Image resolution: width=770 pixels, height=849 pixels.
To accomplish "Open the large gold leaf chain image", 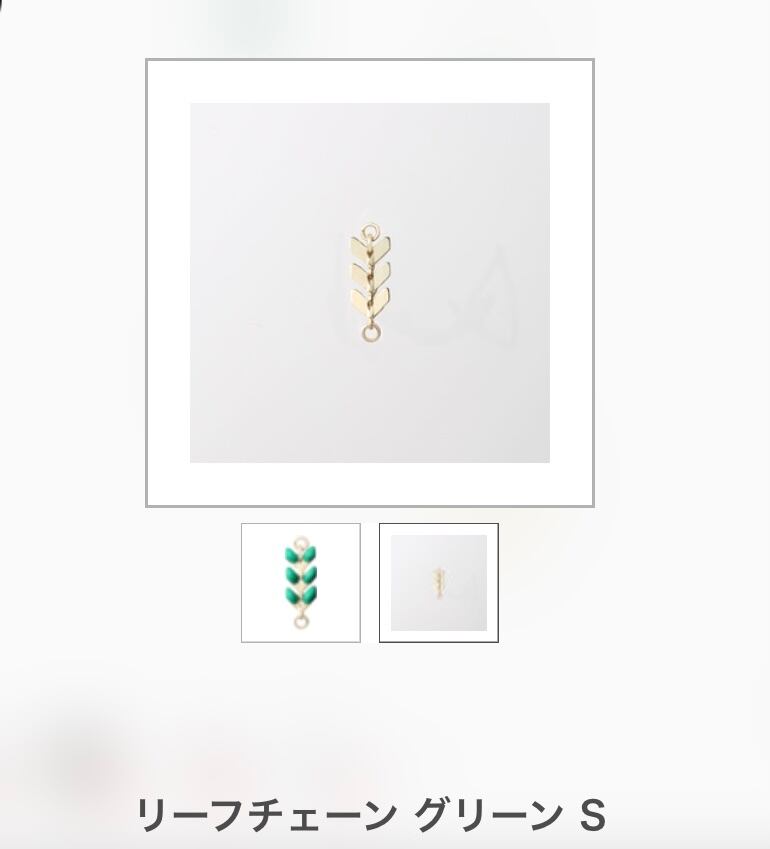I will click(x=370, y=283).
